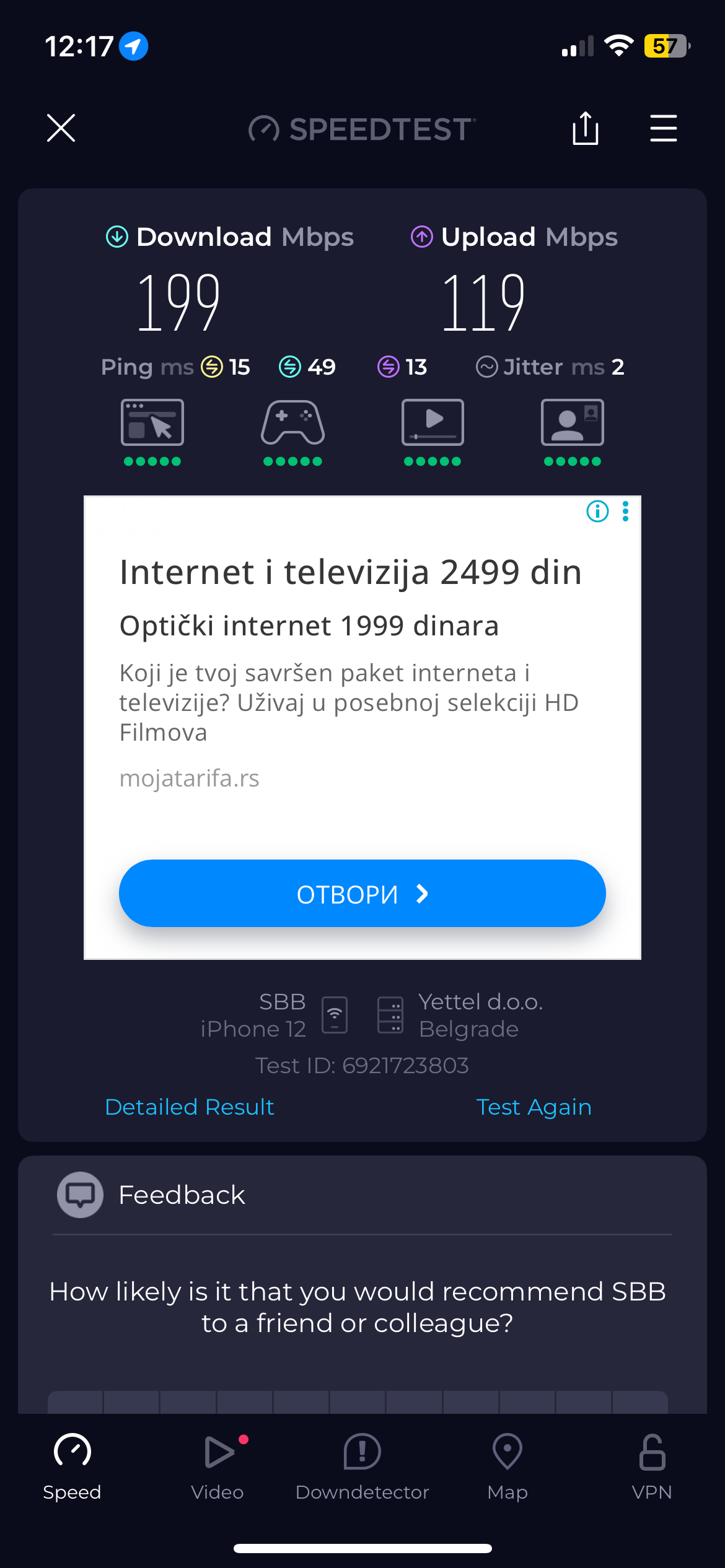The image size is (725, 1568).
Task: Open the Downdetector tab
Action: click(362, 1466)
